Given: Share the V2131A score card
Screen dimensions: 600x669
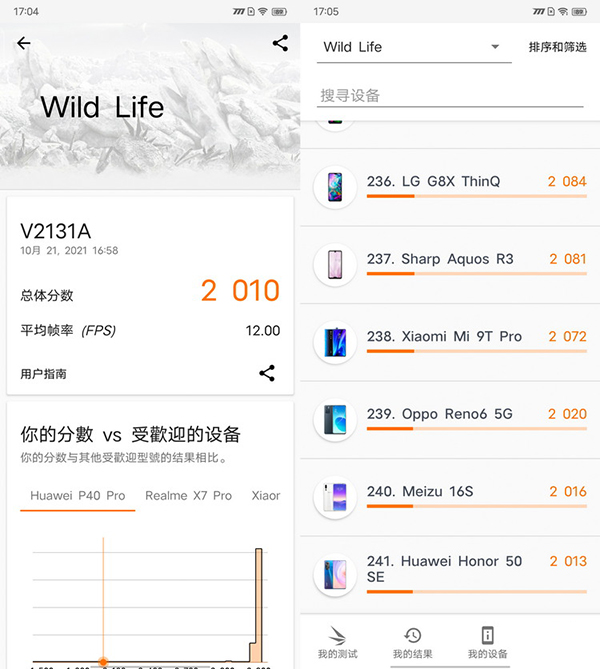Looking at the screenshot, I should tap(267, 373).
